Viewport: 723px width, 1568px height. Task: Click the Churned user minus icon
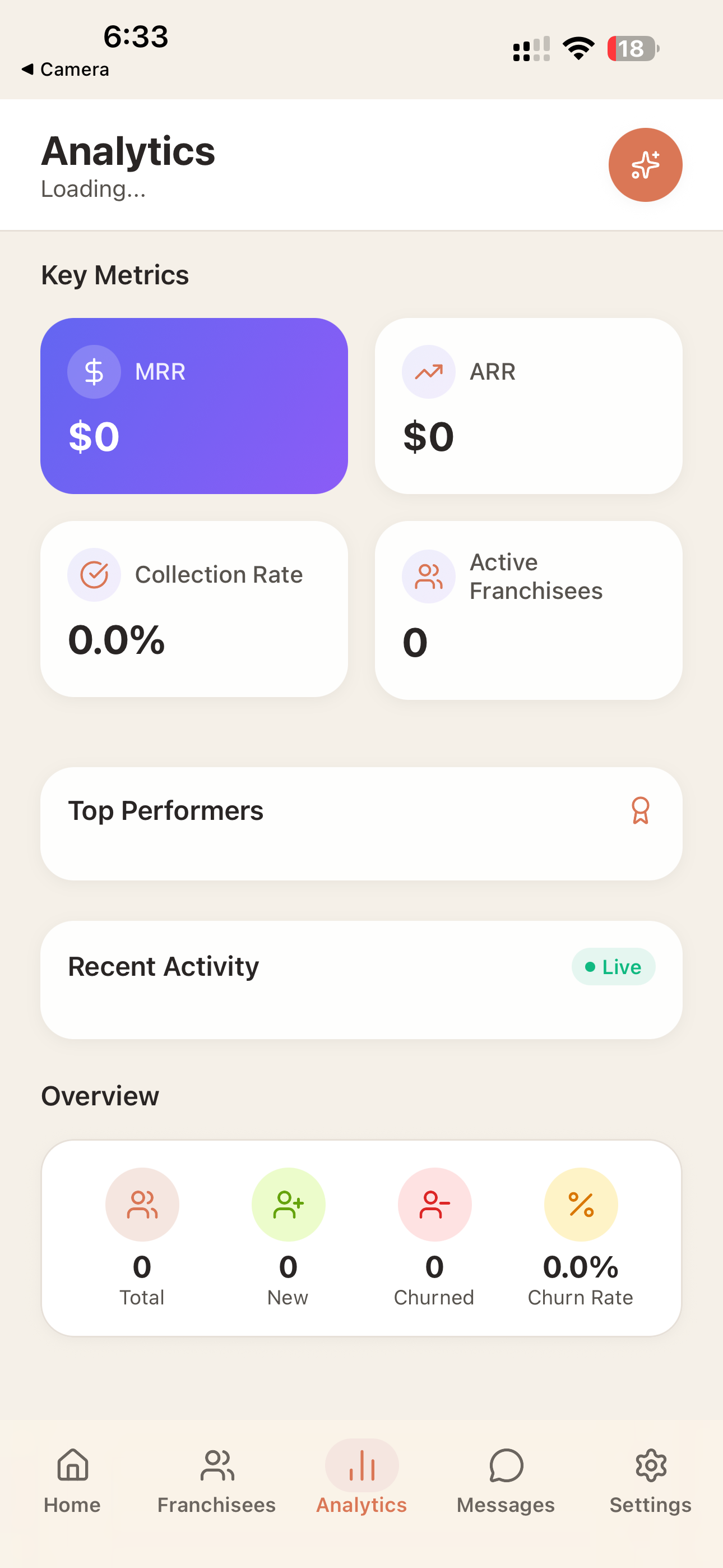pos(434,1204)
